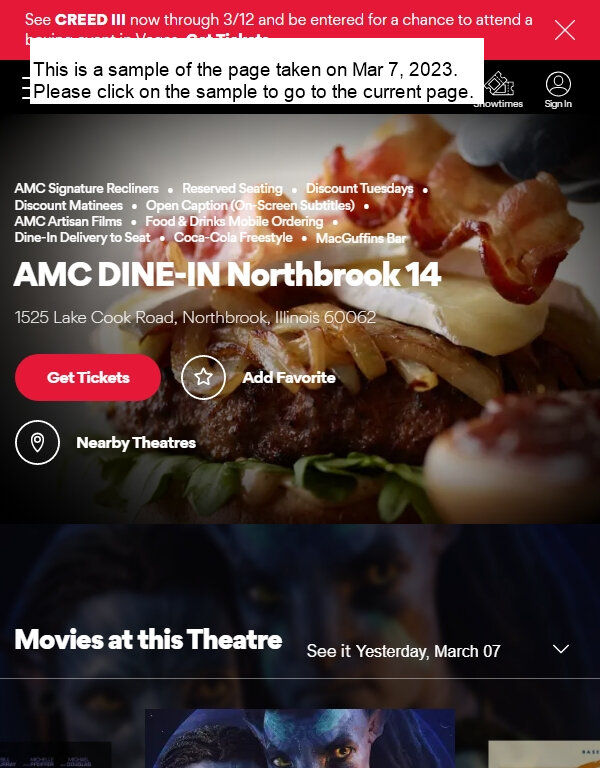This screenshot has width=600, height=768.
Task: Tap the Get Tickets button
Action: tap(88, 378)
